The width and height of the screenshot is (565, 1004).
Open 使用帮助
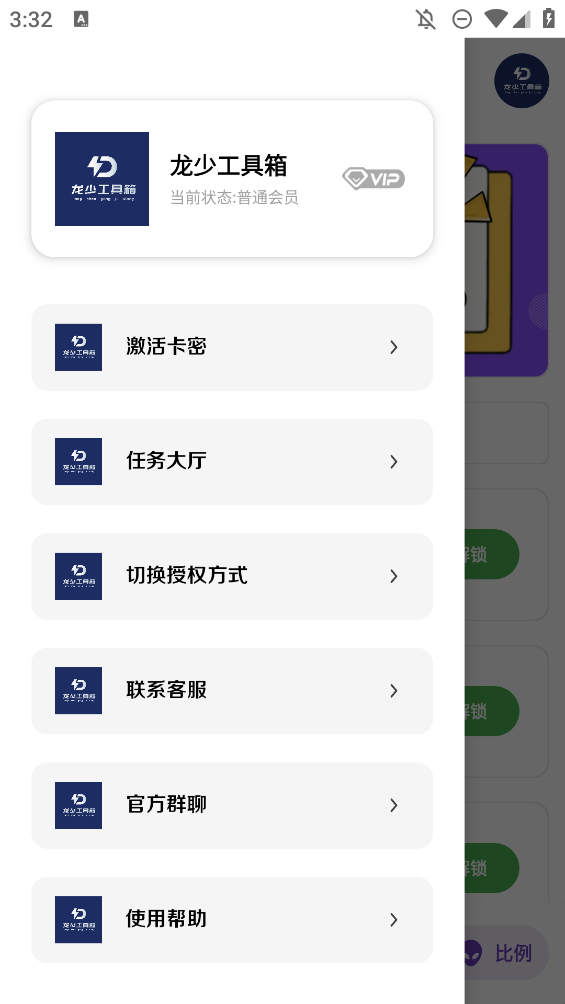coord(232,919)
